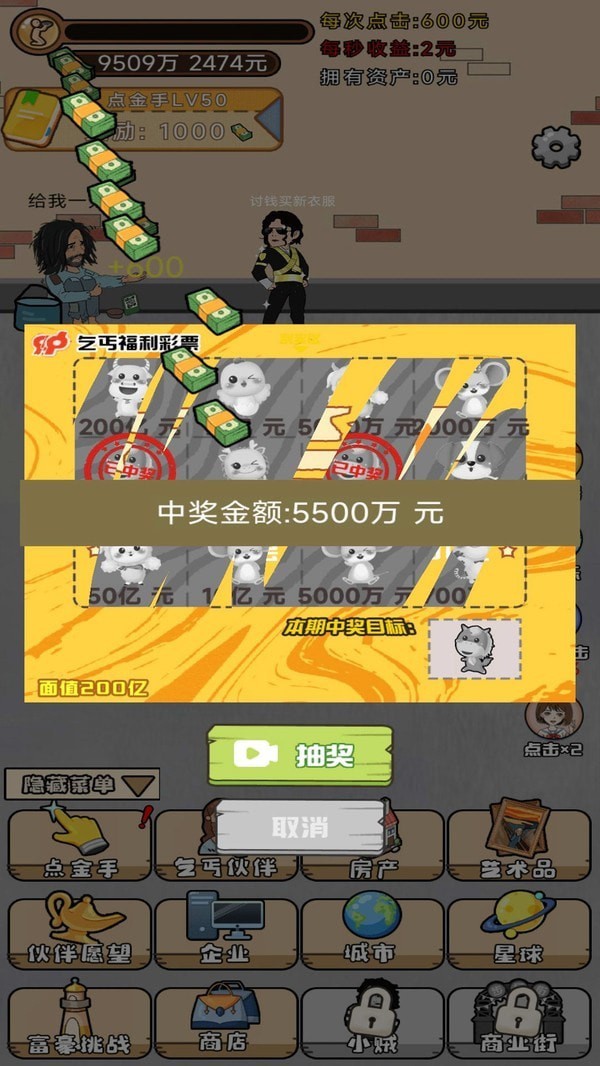Open the settings gear

tap(556, 148)
